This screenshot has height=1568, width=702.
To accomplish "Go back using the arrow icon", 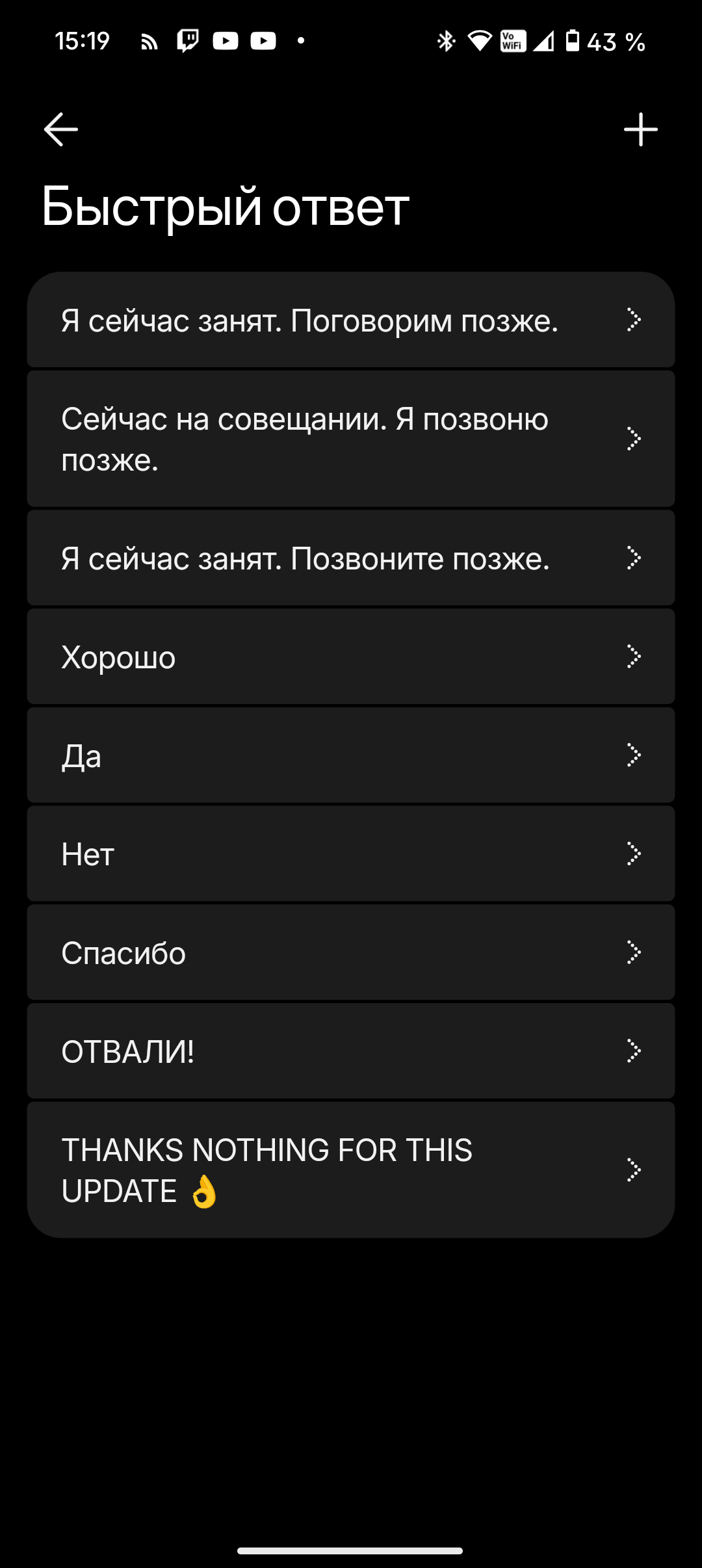I will (x=61, y=129).
